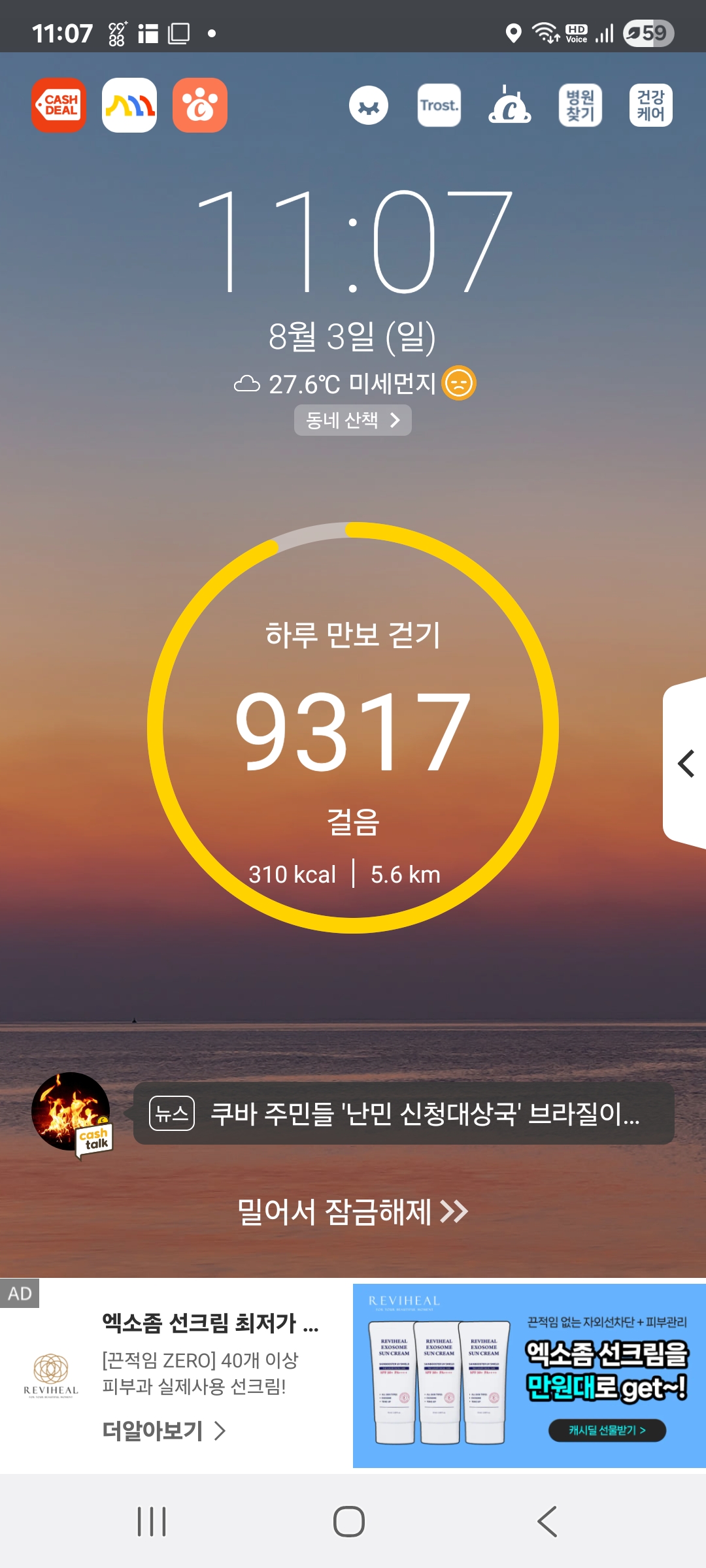Expand the side panel arrow handle
This screenshot has width=706, height=1568.
point(685,764)
